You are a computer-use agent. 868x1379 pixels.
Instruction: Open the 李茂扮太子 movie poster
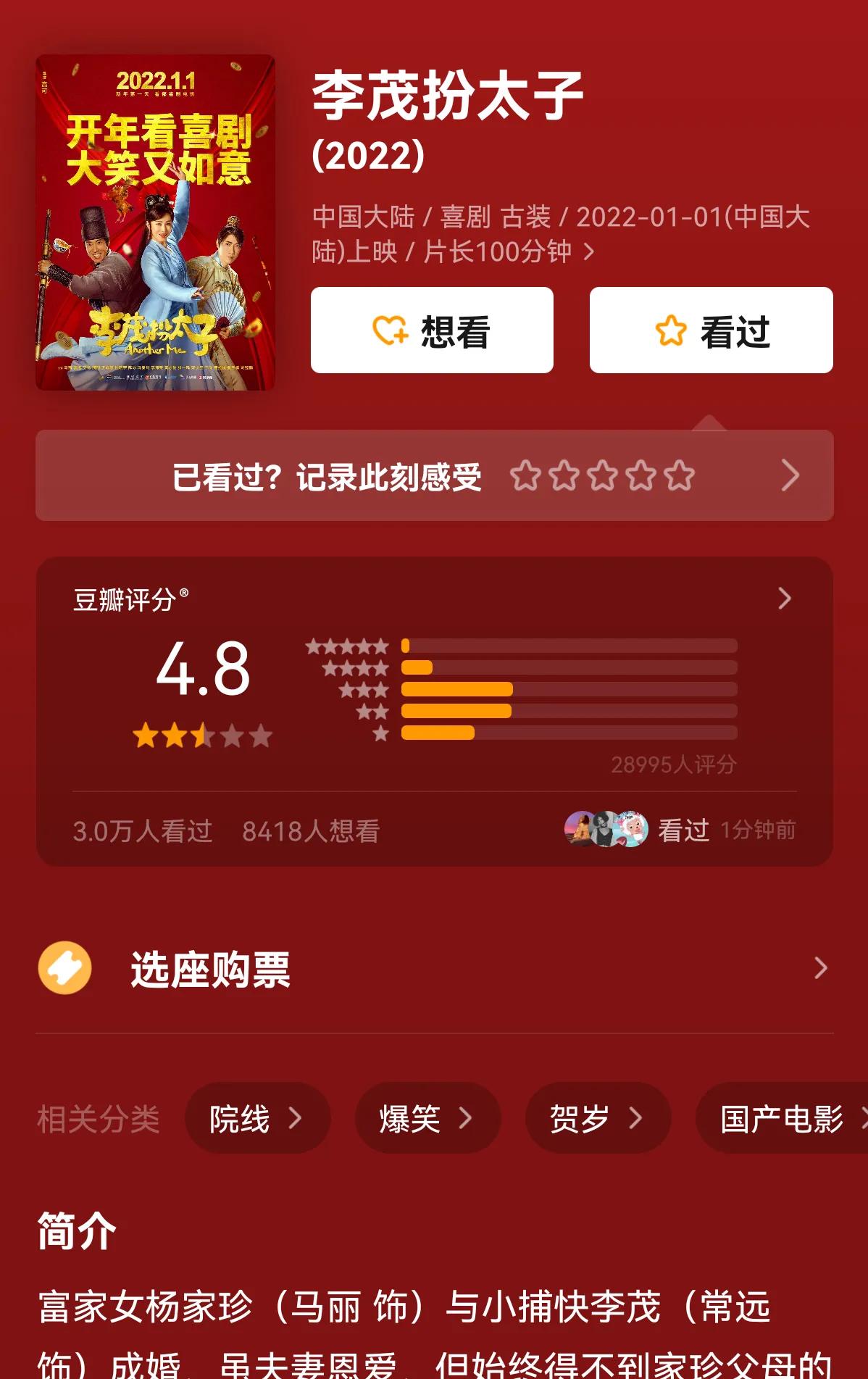pyautogui.click(x=155, y=222)
